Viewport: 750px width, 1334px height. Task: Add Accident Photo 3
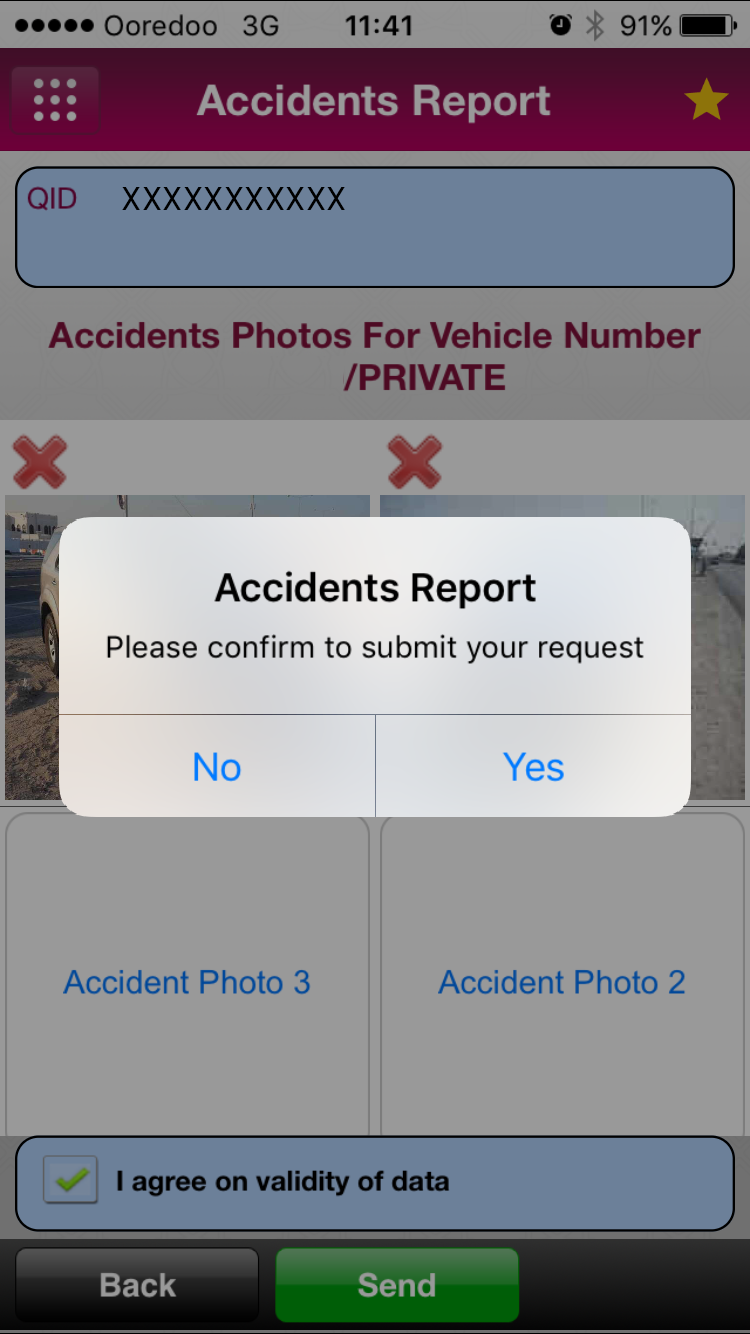[x=187, y=982]
